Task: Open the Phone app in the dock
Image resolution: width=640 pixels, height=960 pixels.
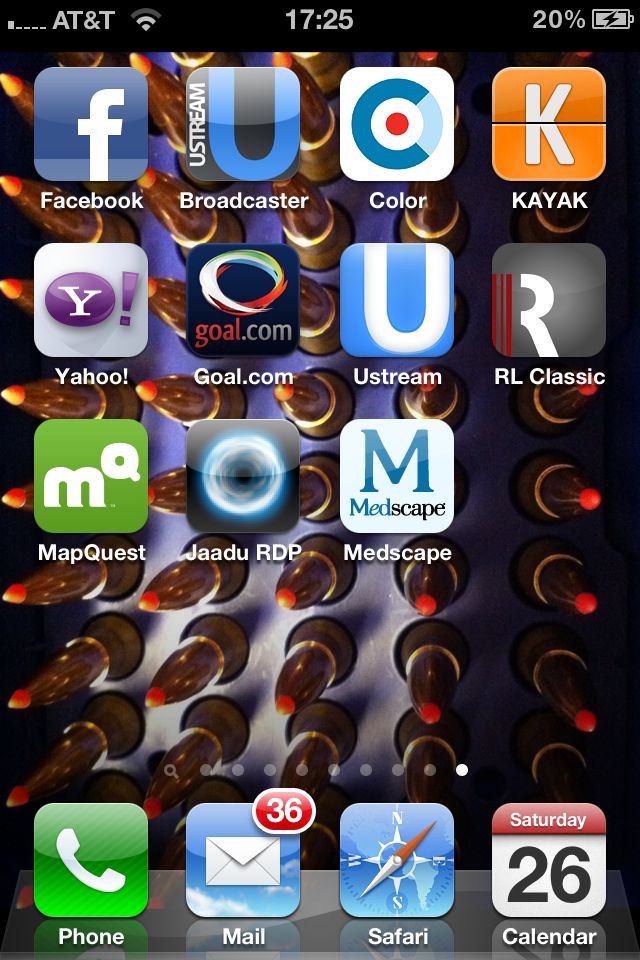Action: coord(91,860)
